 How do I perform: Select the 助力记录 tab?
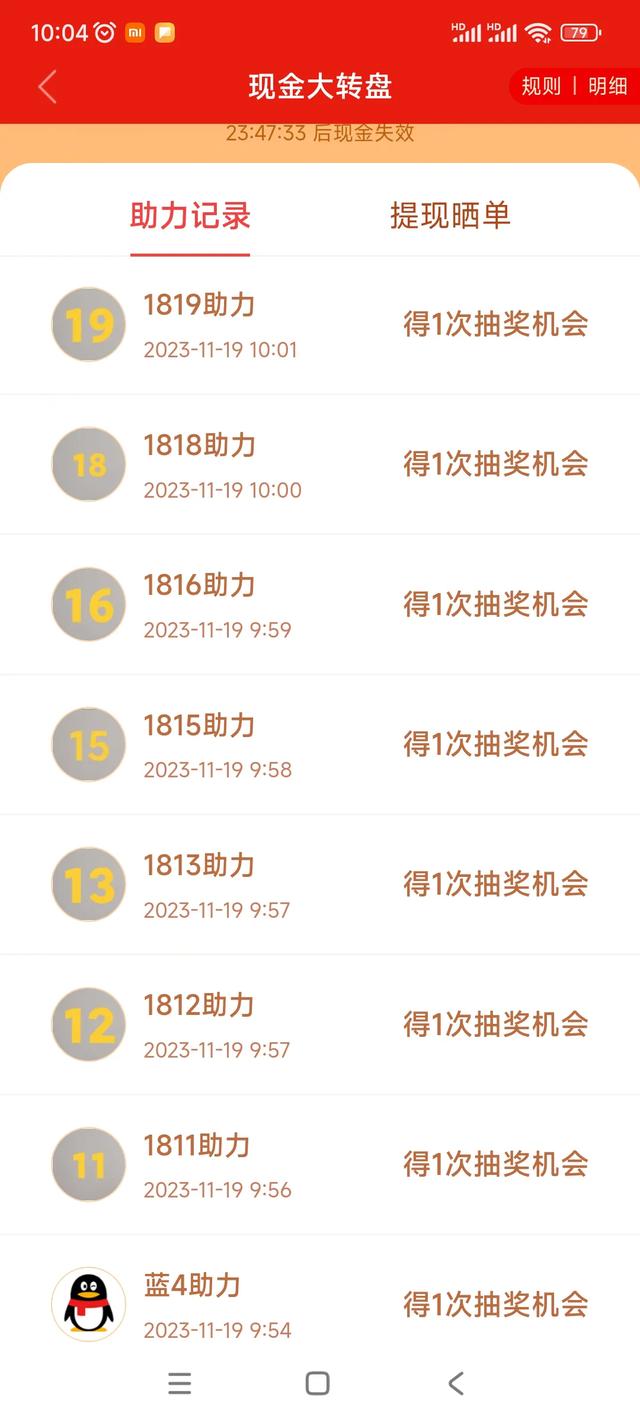(190, 215)
